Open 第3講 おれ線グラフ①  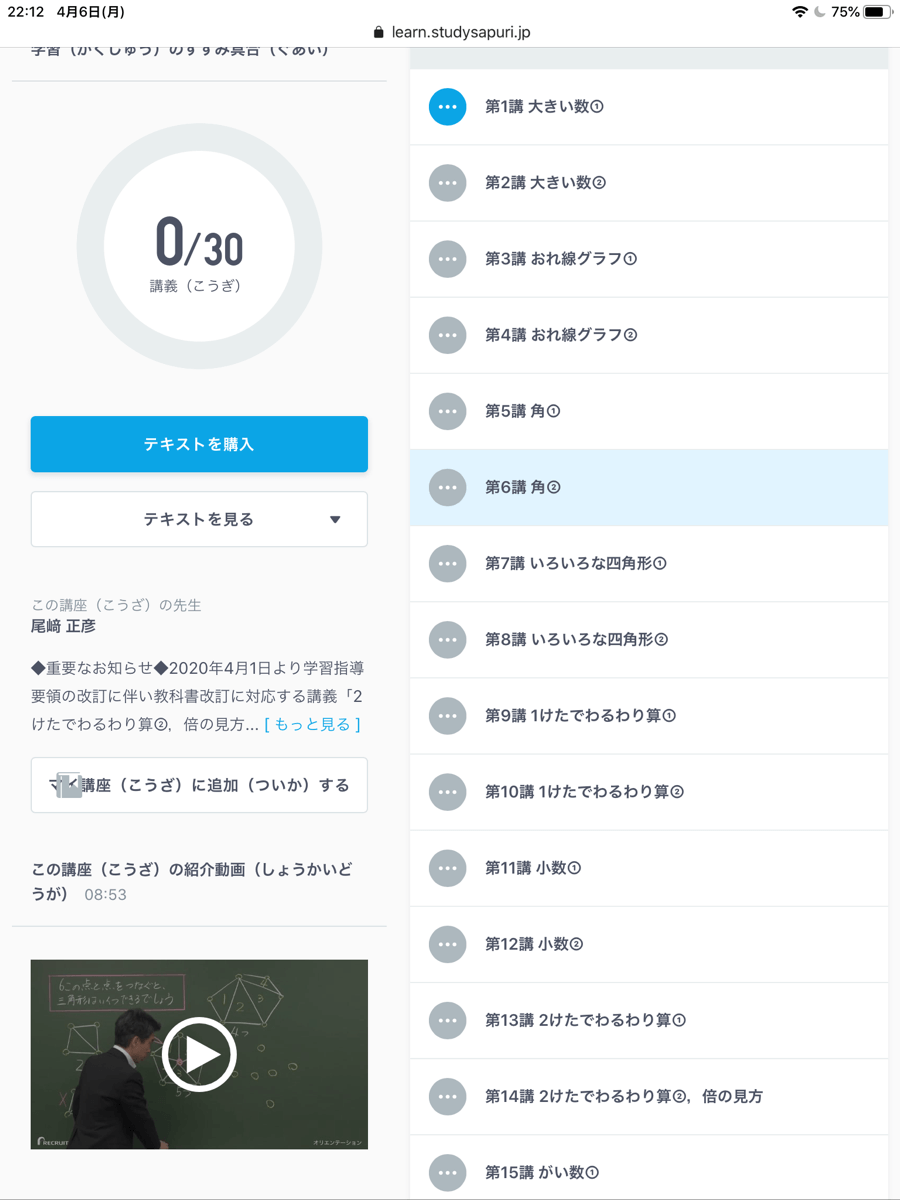(561, 259)
